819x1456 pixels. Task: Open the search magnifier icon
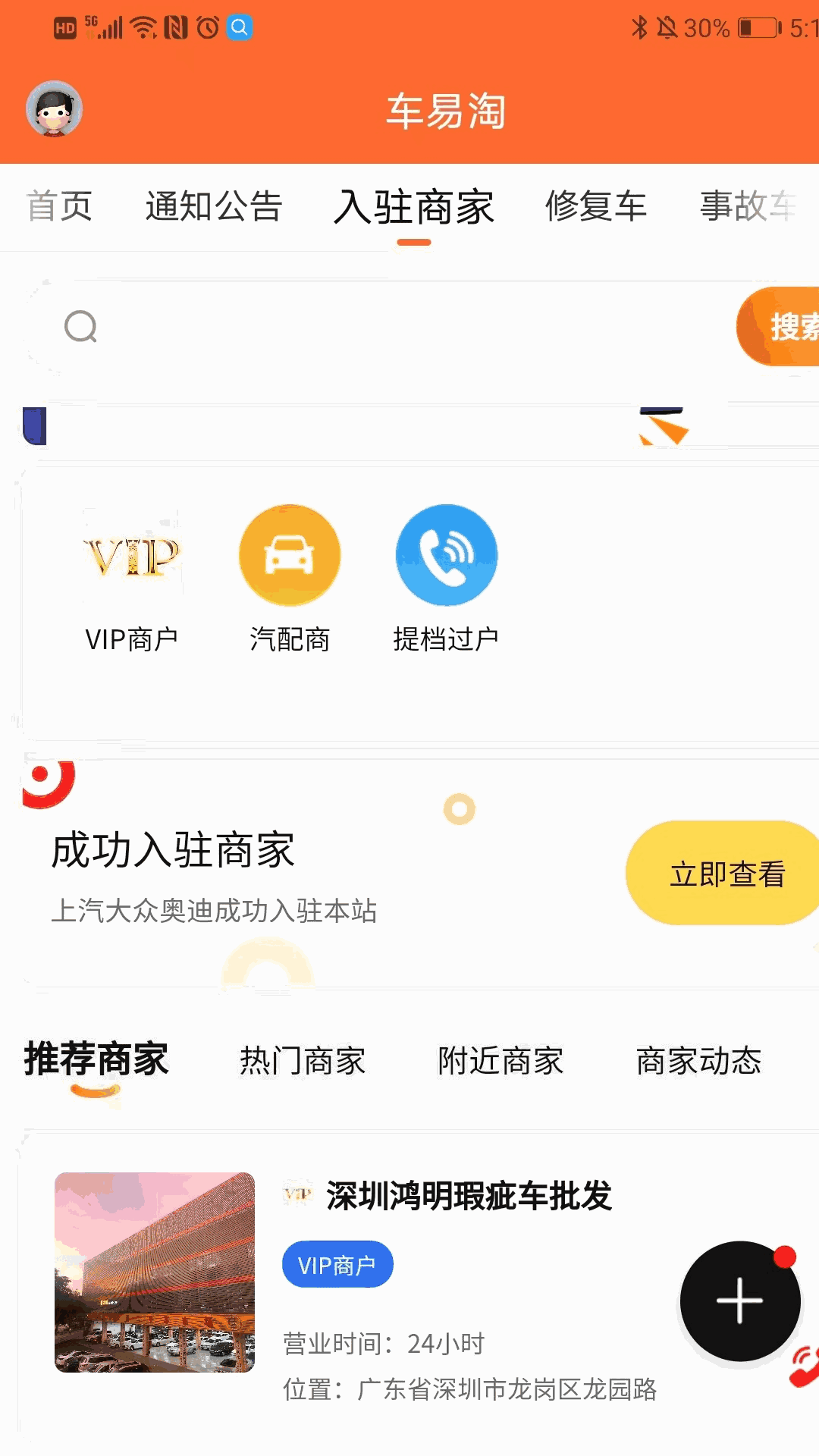pyautogui.click(x=81, y=328)
